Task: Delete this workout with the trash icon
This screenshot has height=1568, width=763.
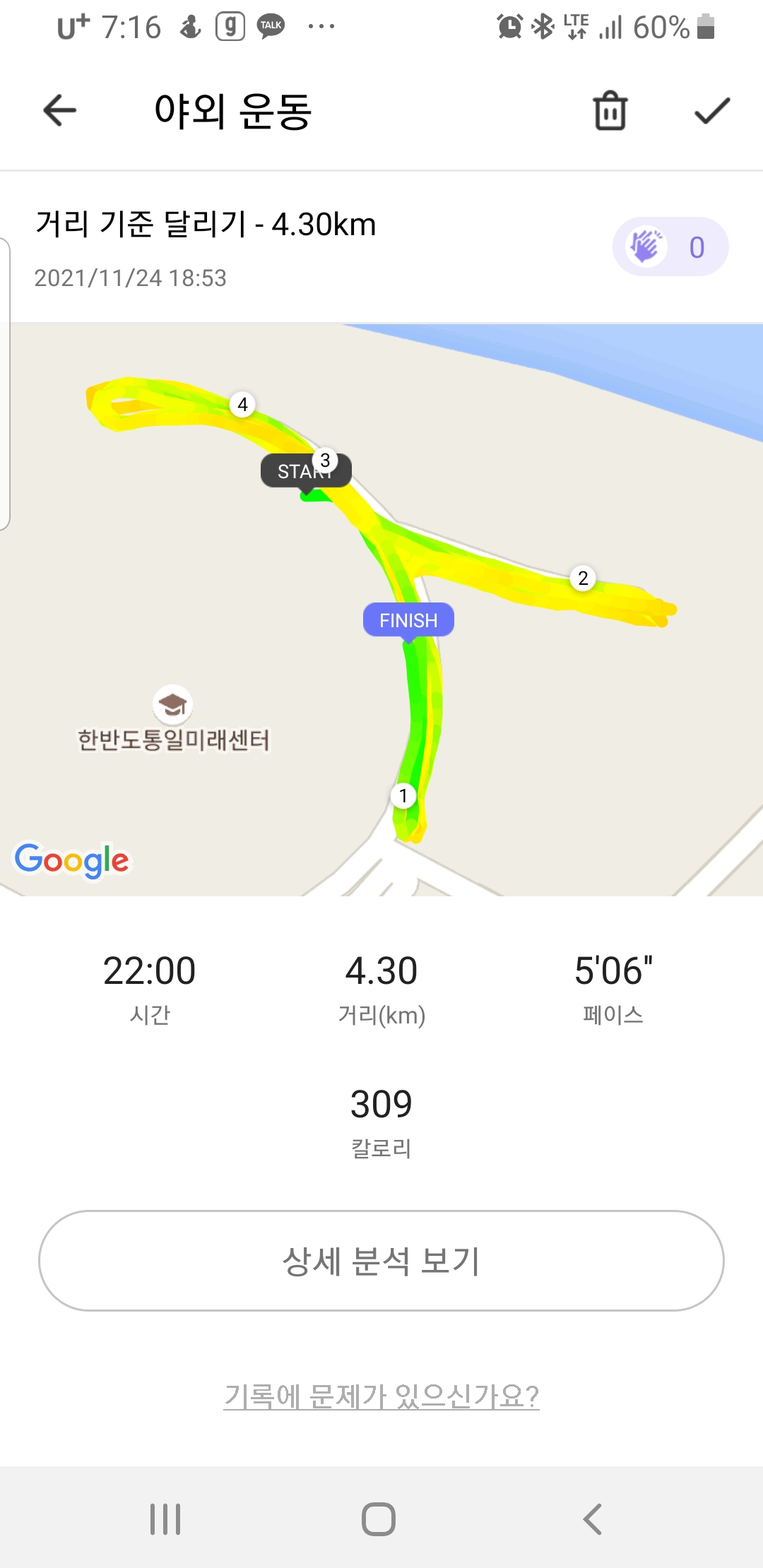Action: click(x=610, y=111)
